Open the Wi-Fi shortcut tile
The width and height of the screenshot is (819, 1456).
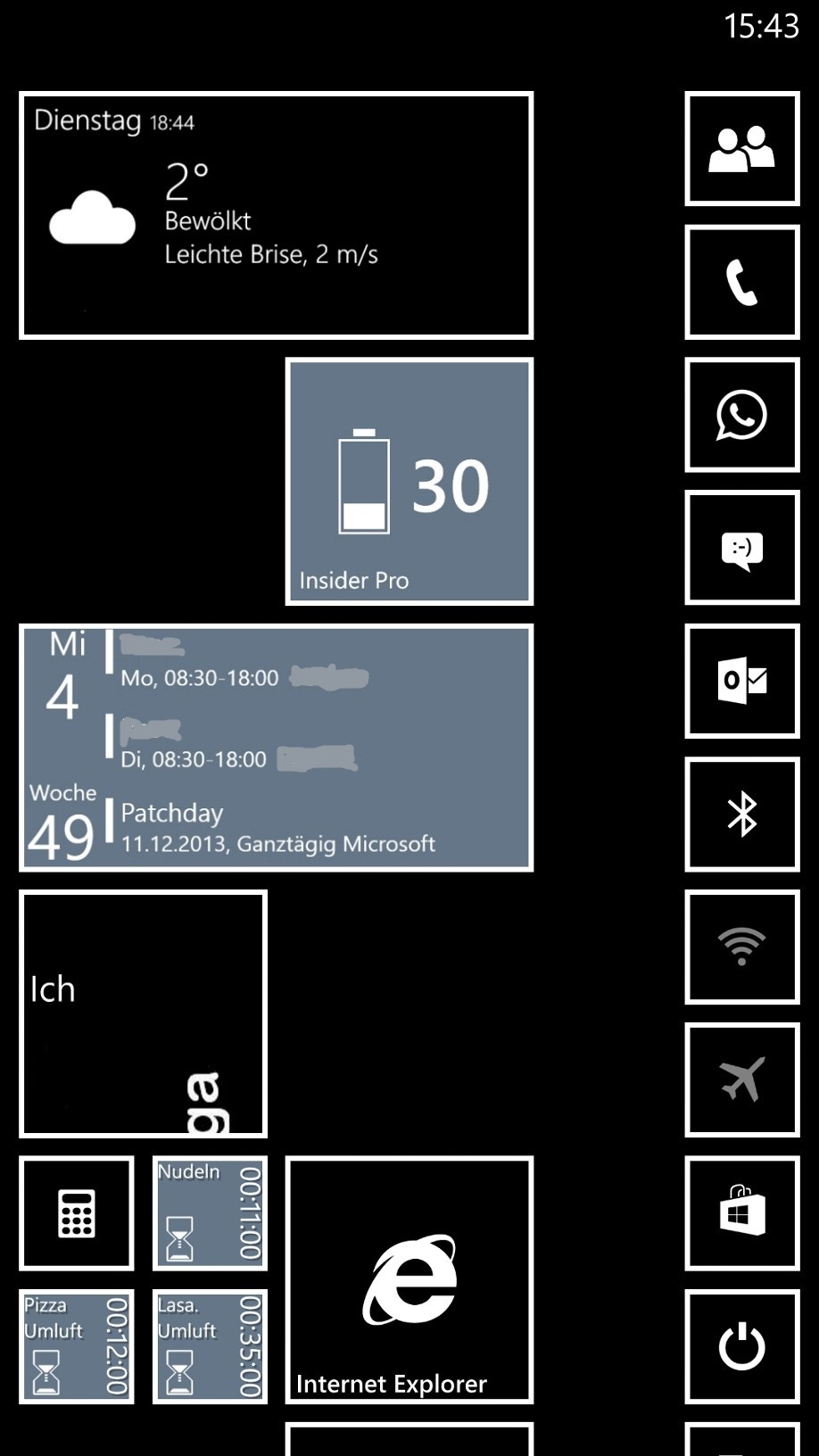742,947
